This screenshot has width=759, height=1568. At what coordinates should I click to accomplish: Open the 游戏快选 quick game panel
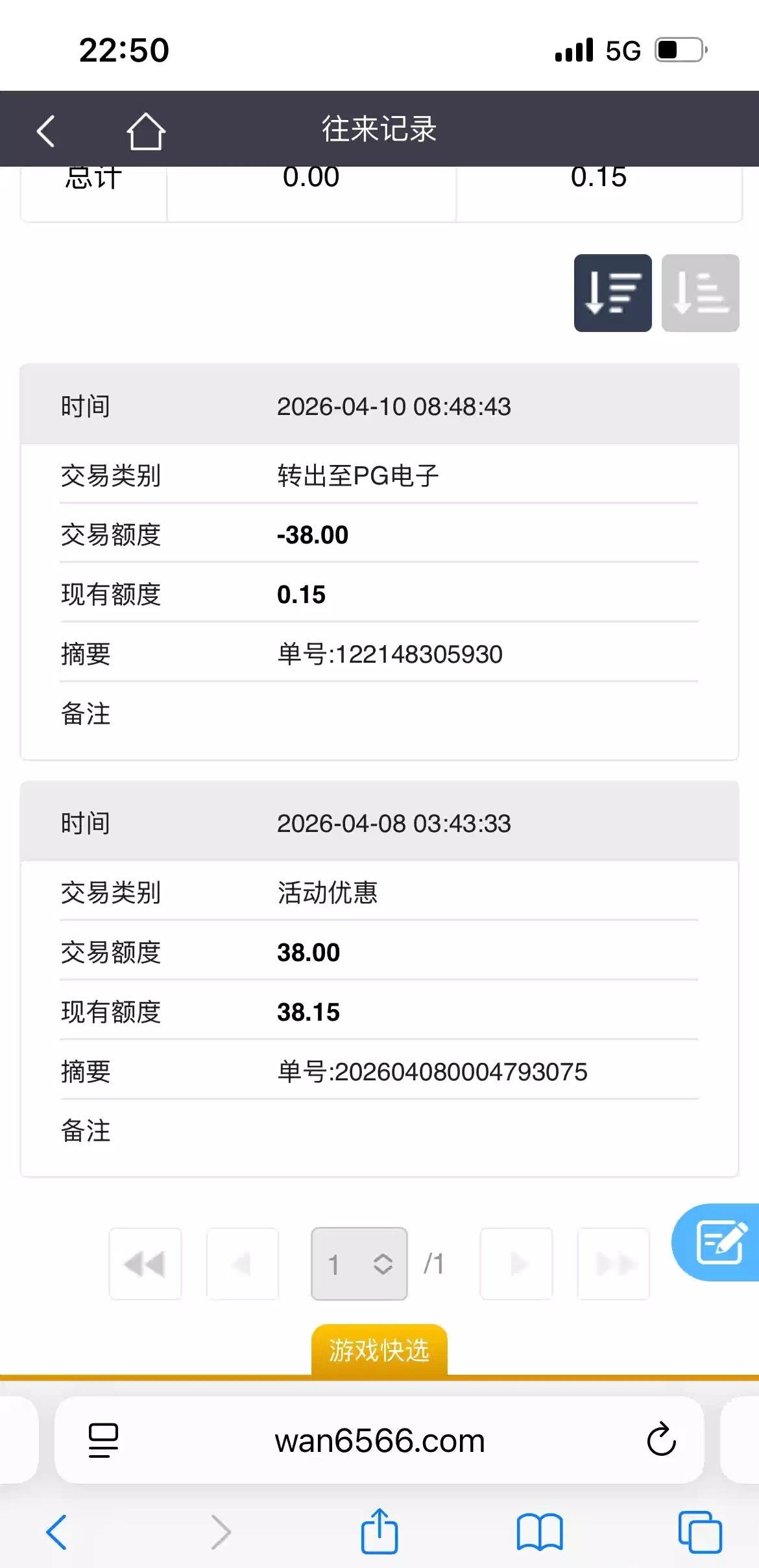pyautogui.click(x=379, y=1350)
